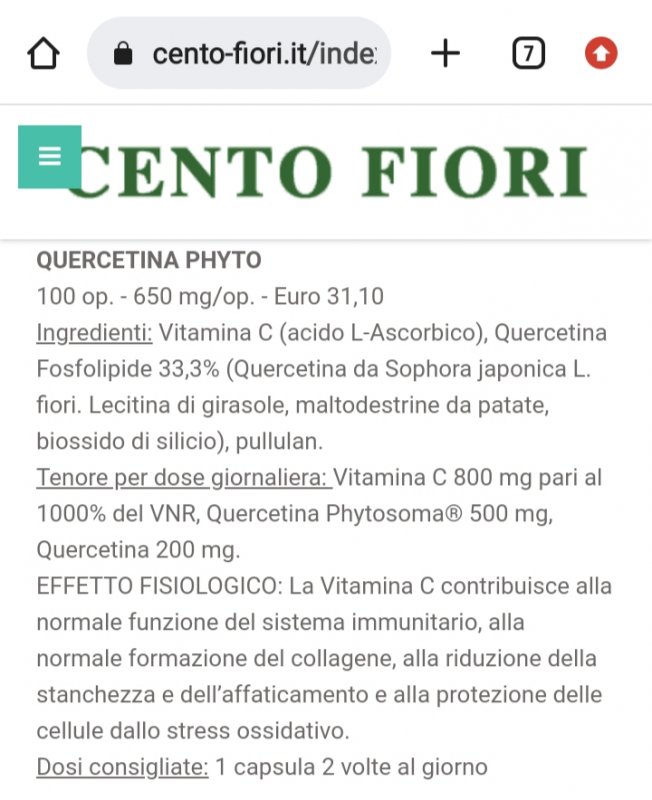Screen dimensions: 652x800
Task: Tap the browser home icon
Action: 43,53
